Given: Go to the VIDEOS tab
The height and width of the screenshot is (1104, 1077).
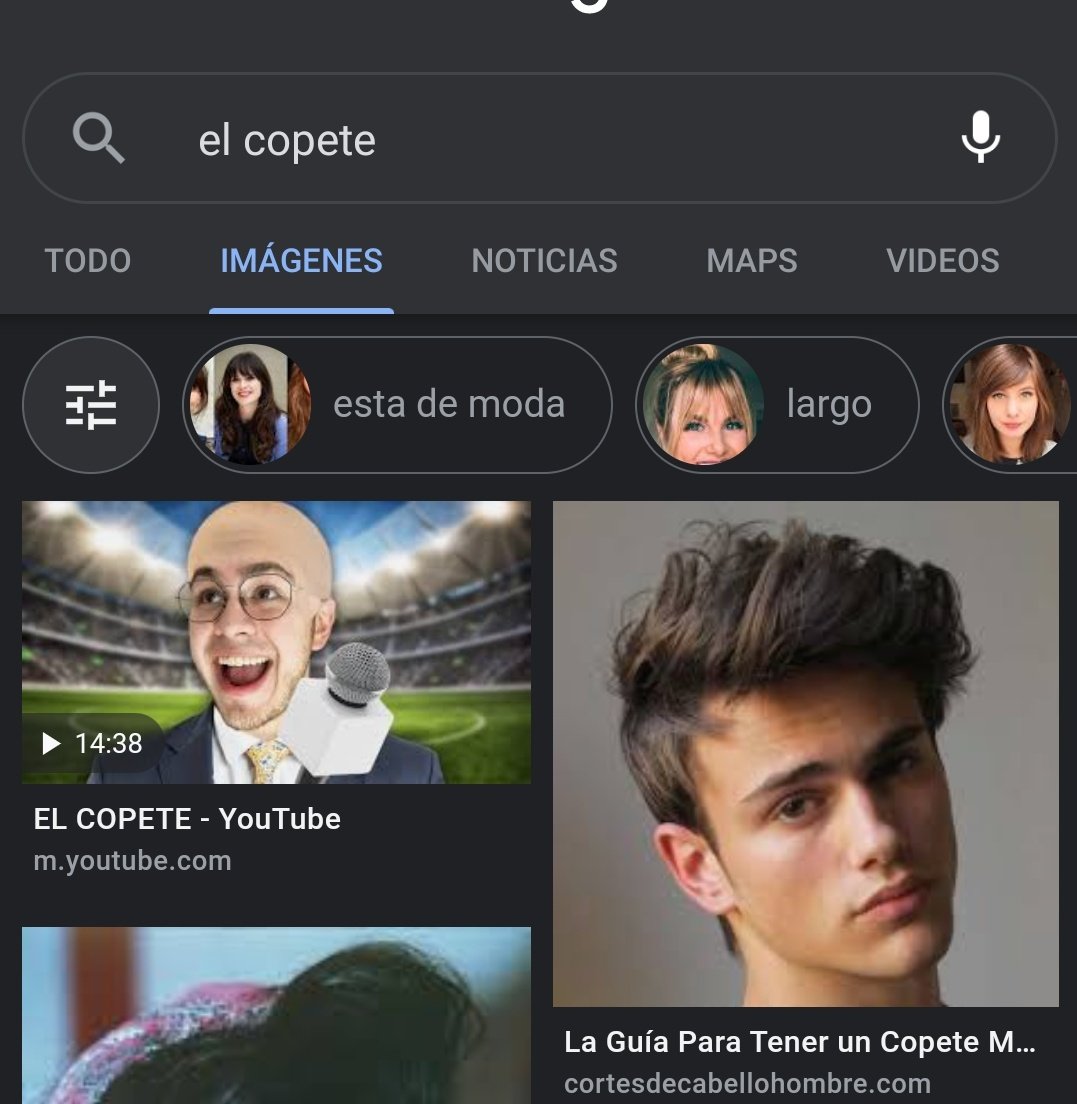Looking at the screenshot, I should coord(943,261).
